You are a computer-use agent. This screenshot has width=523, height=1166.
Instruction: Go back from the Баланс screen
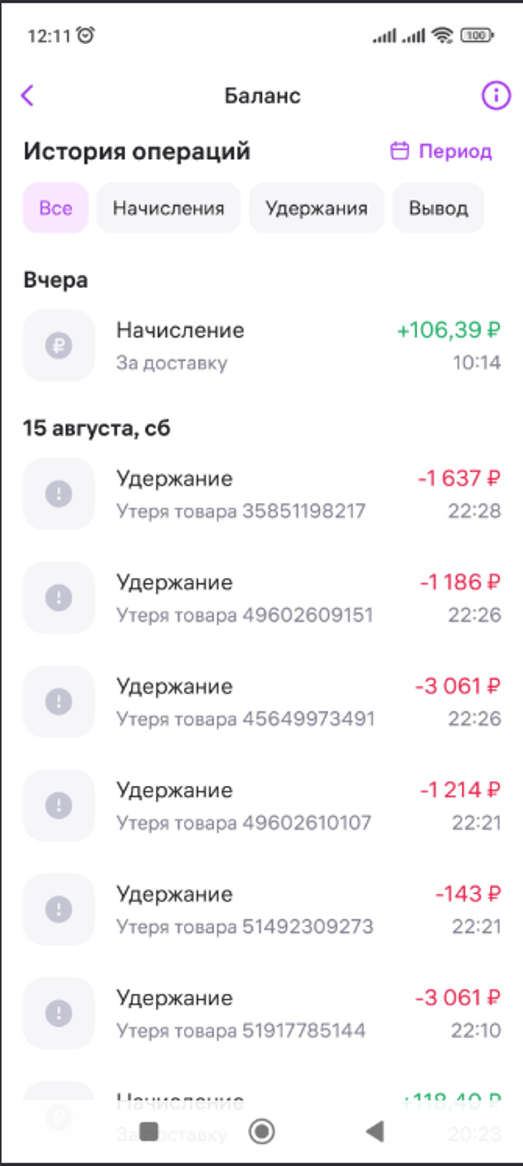point(28,96)
